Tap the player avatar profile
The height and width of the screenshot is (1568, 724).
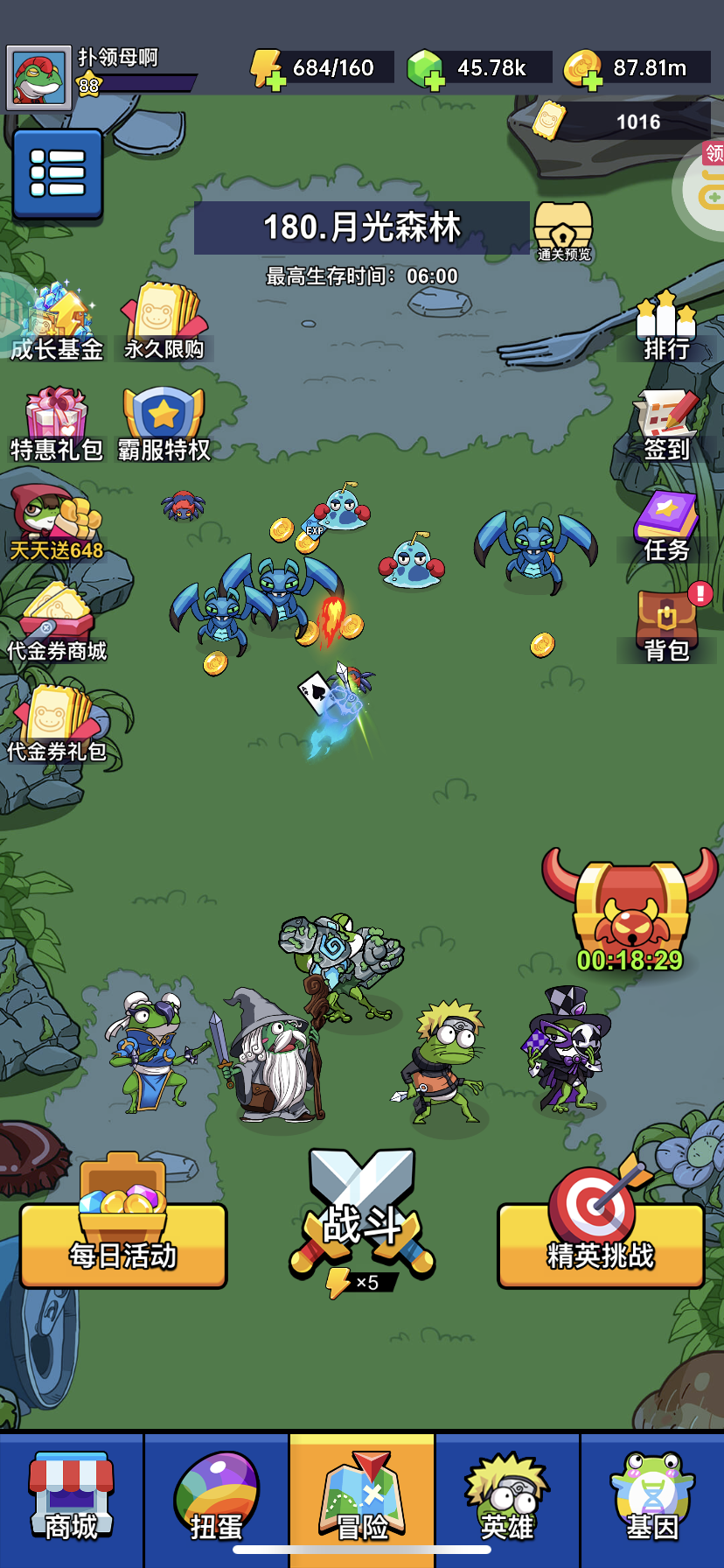[38, 78]
